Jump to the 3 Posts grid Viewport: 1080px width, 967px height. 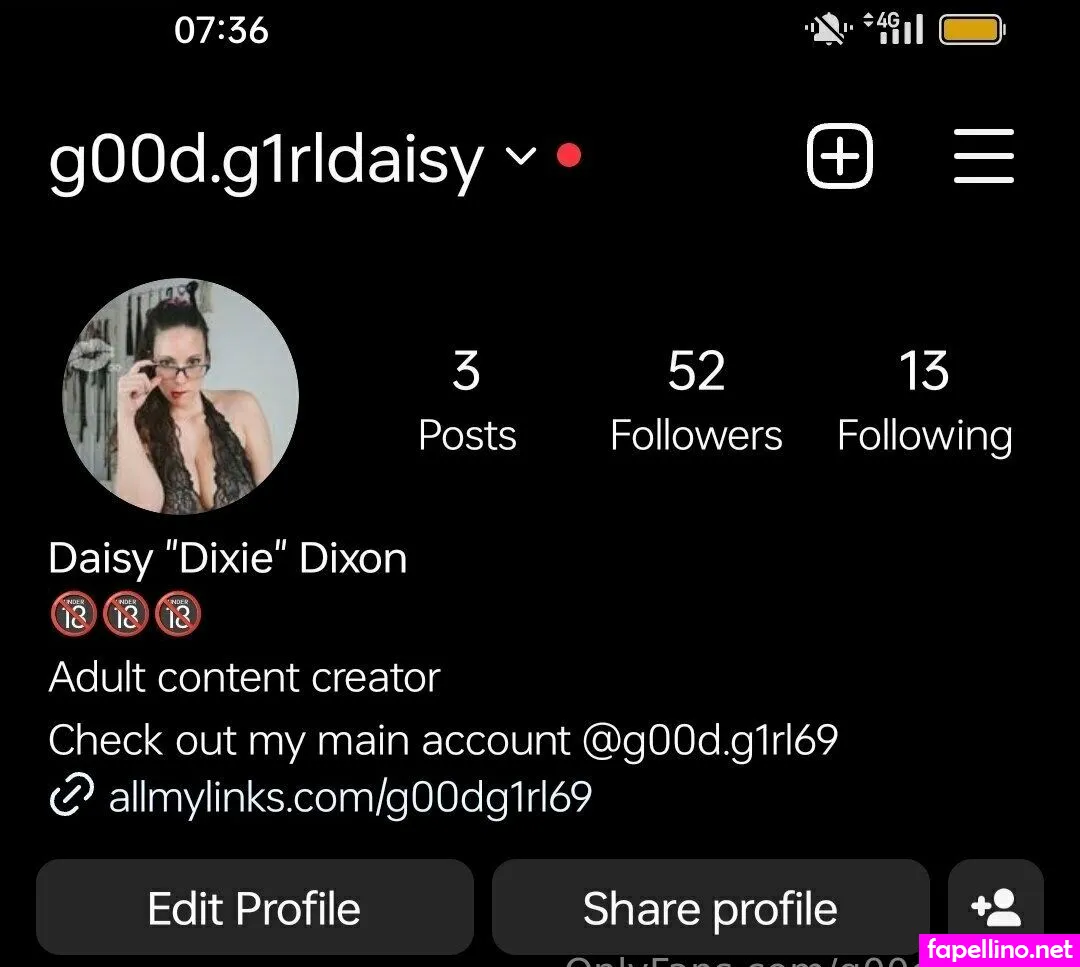point(467,401)
